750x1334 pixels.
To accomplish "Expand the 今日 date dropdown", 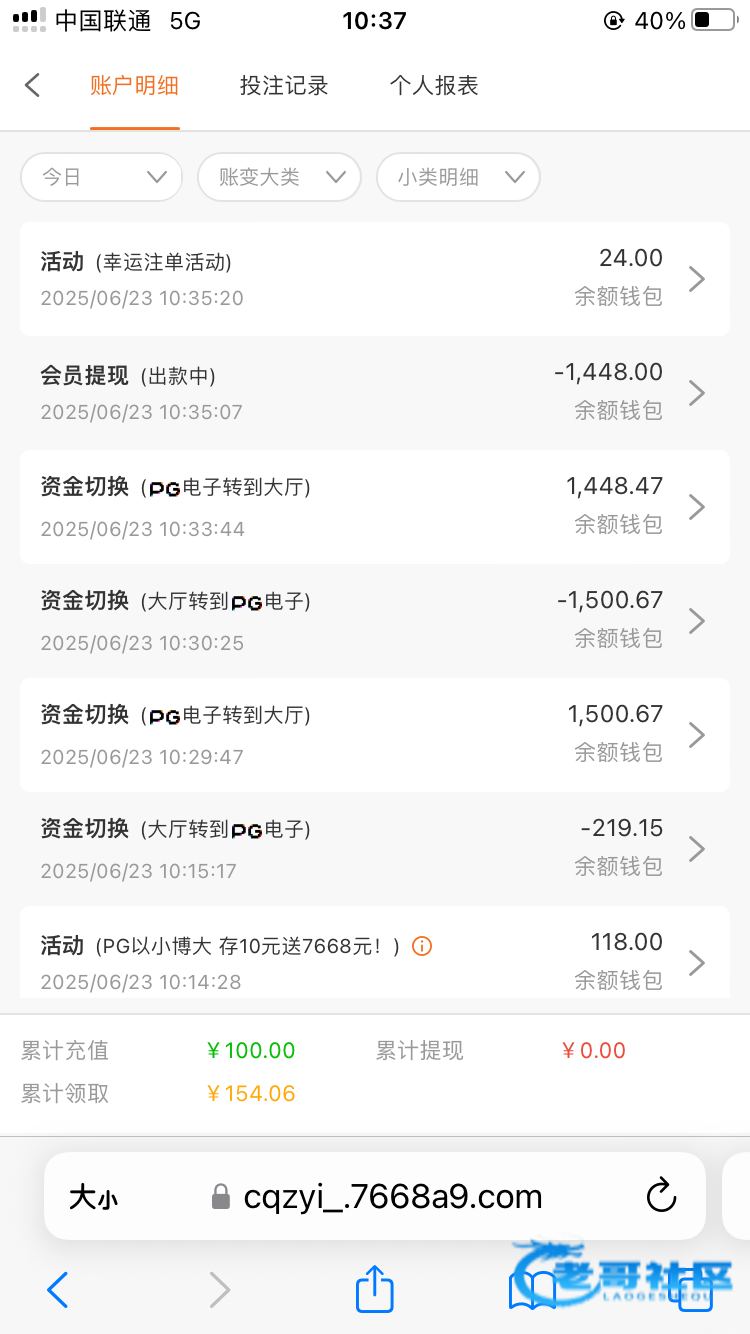I will pos(102,177).
